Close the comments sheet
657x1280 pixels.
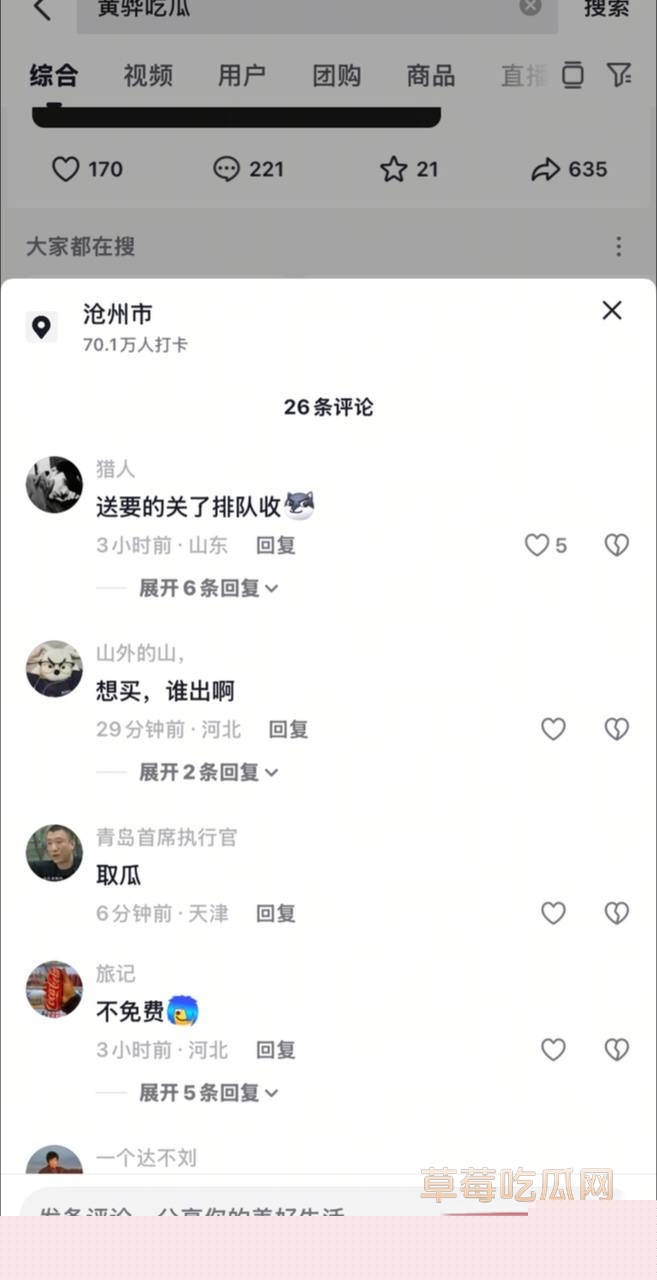click(x=612, y=311)
